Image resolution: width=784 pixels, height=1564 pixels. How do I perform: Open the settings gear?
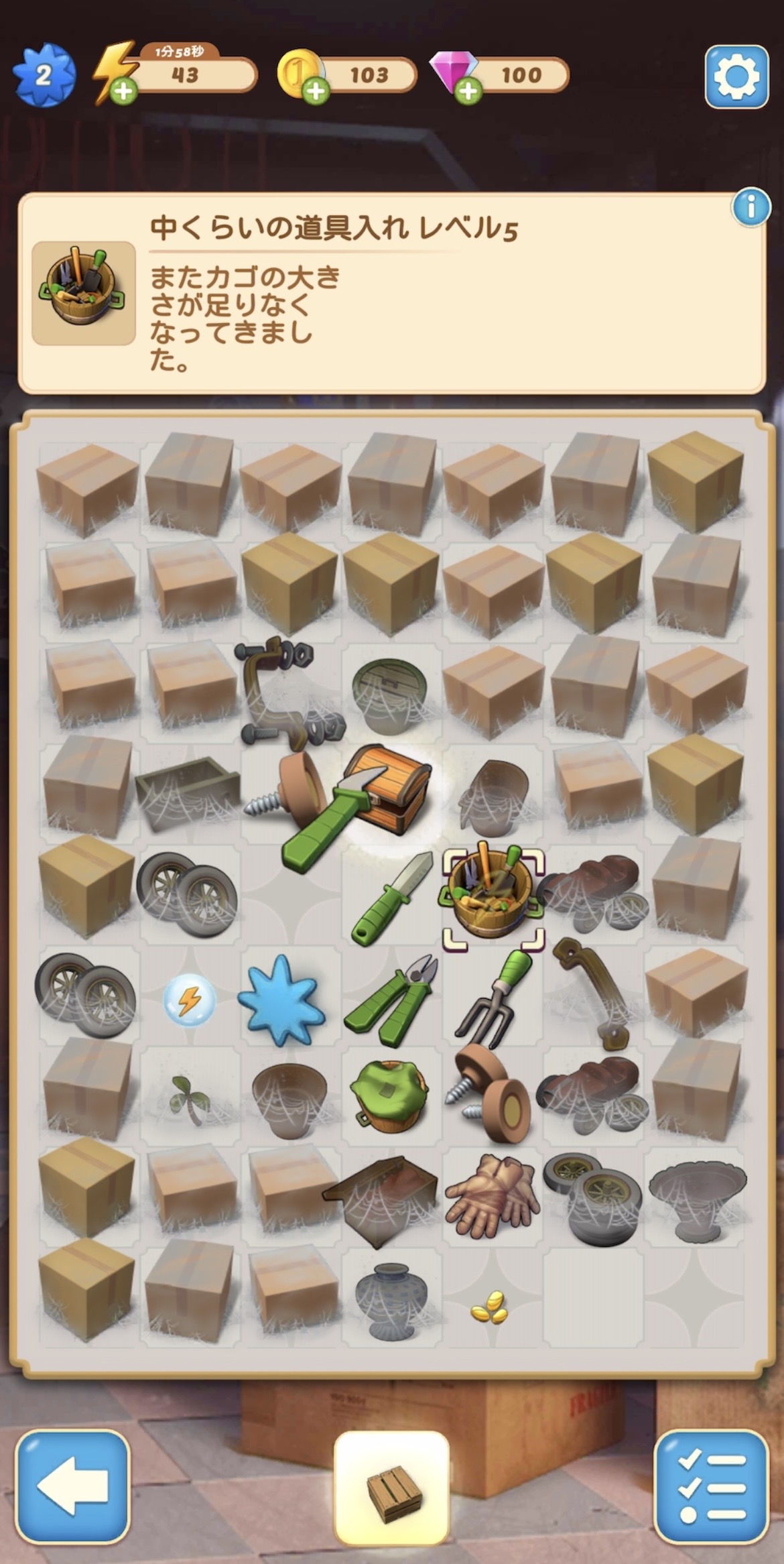point(736,76)
